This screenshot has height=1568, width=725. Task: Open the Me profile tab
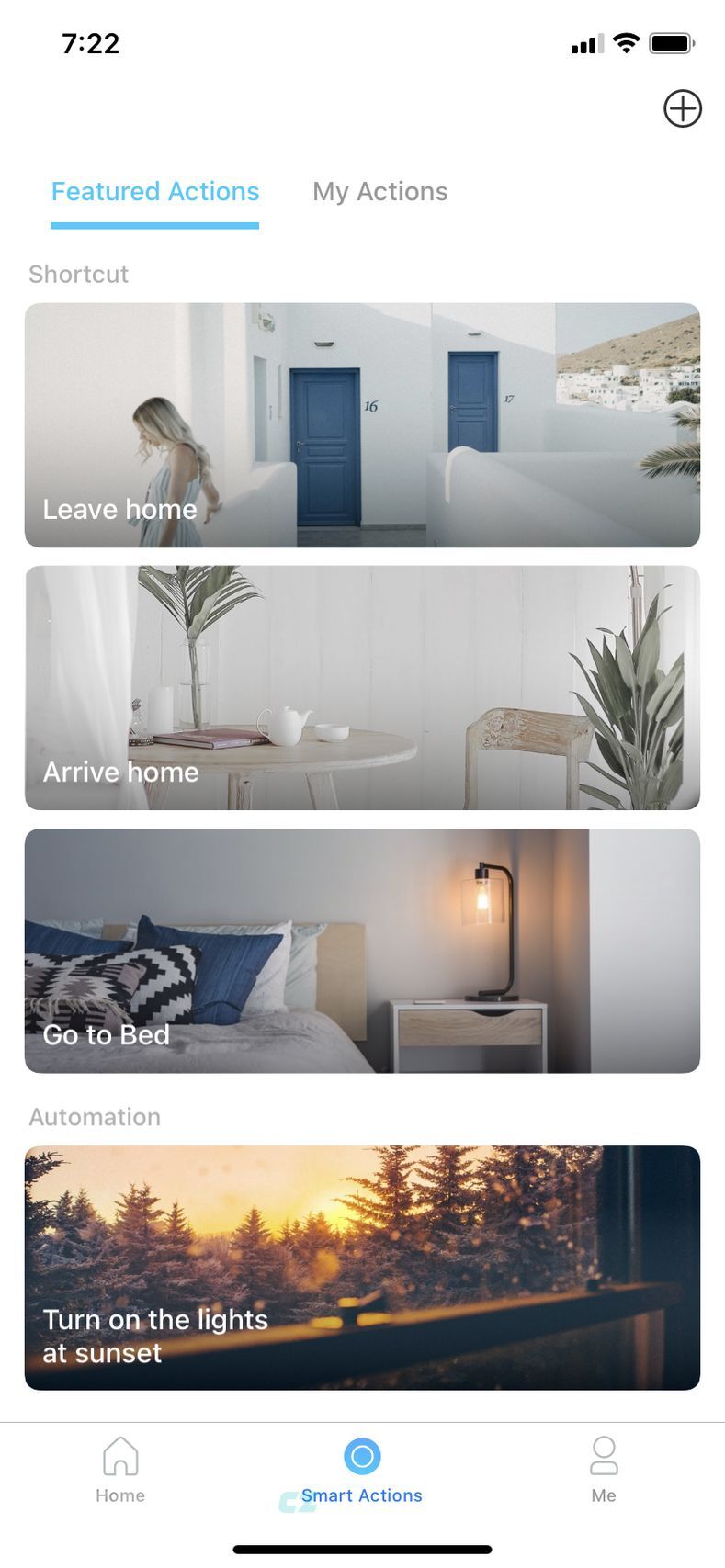(x=603, y=1470)
